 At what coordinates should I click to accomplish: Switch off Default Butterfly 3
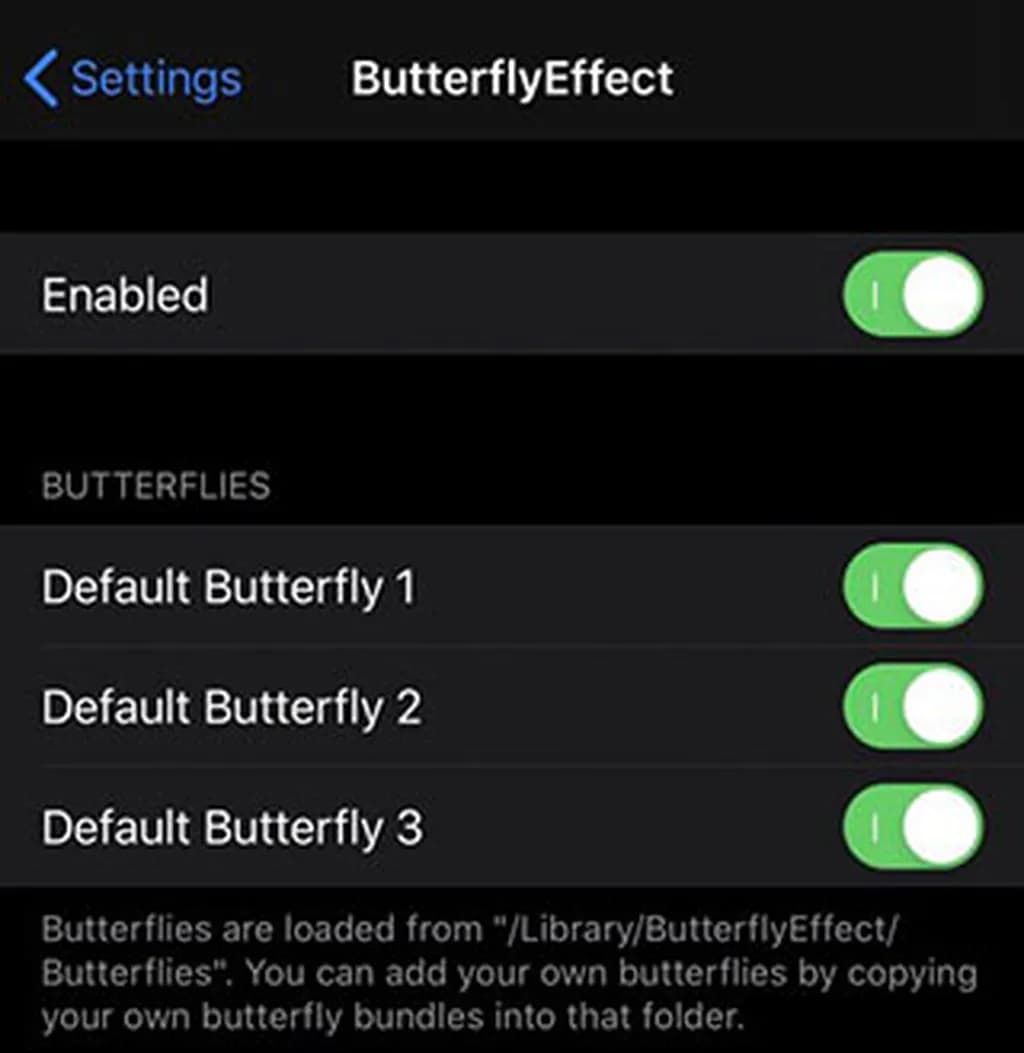[913, 827]
